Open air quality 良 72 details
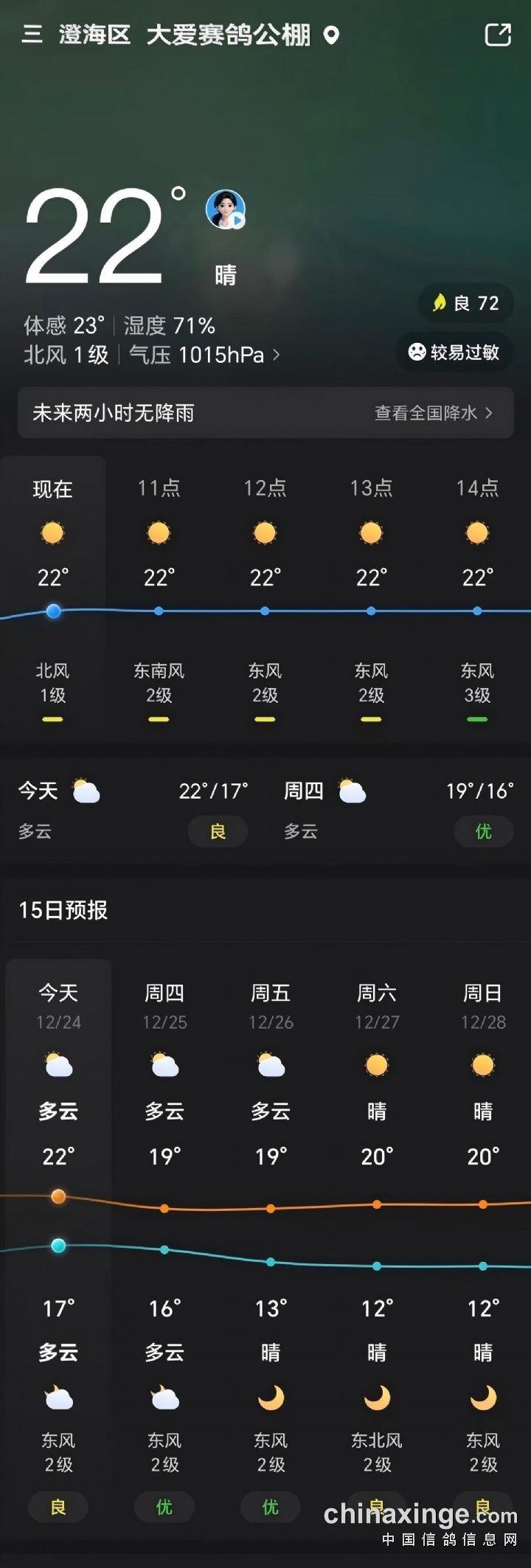This screenshot has width=531, height=1568. click(465, 303)
